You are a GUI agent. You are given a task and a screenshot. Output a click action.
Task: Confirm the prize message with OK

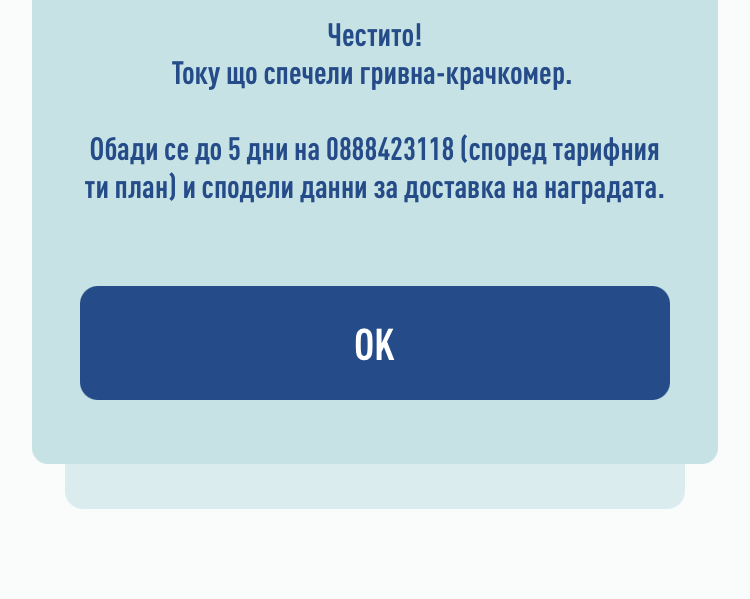point(375,343)
